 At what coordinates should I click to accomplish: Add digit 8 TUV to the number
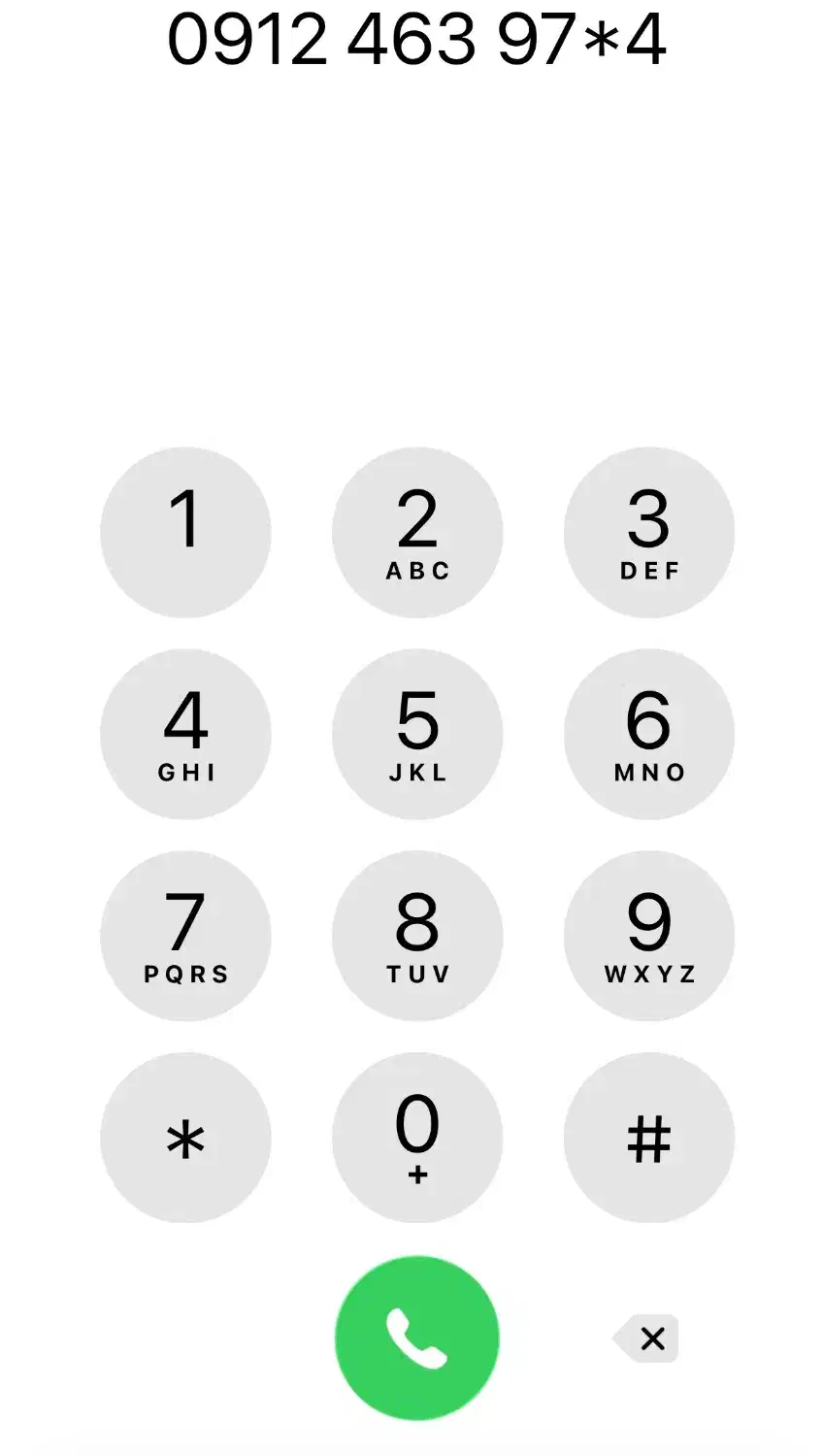pos(417,936)
